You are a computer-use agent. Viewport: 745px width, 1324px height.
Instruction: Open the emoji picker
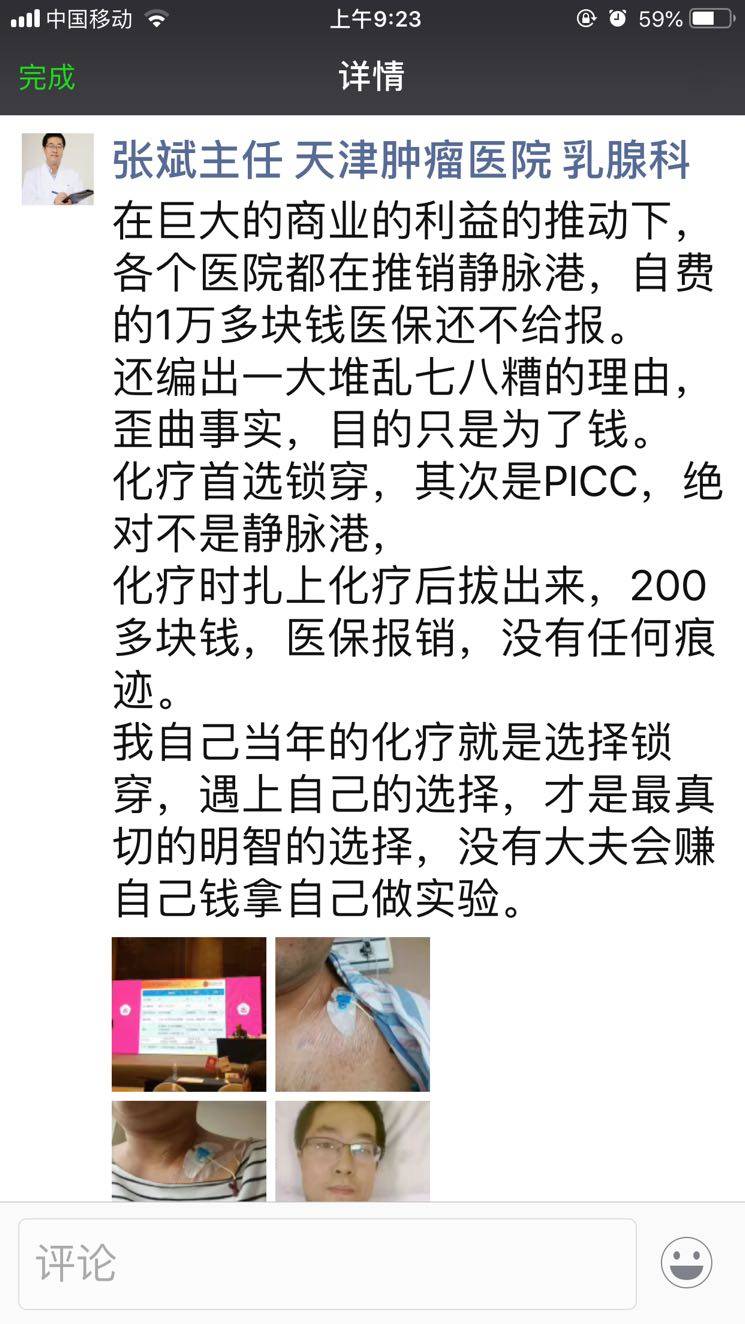tap(686, 1262)
